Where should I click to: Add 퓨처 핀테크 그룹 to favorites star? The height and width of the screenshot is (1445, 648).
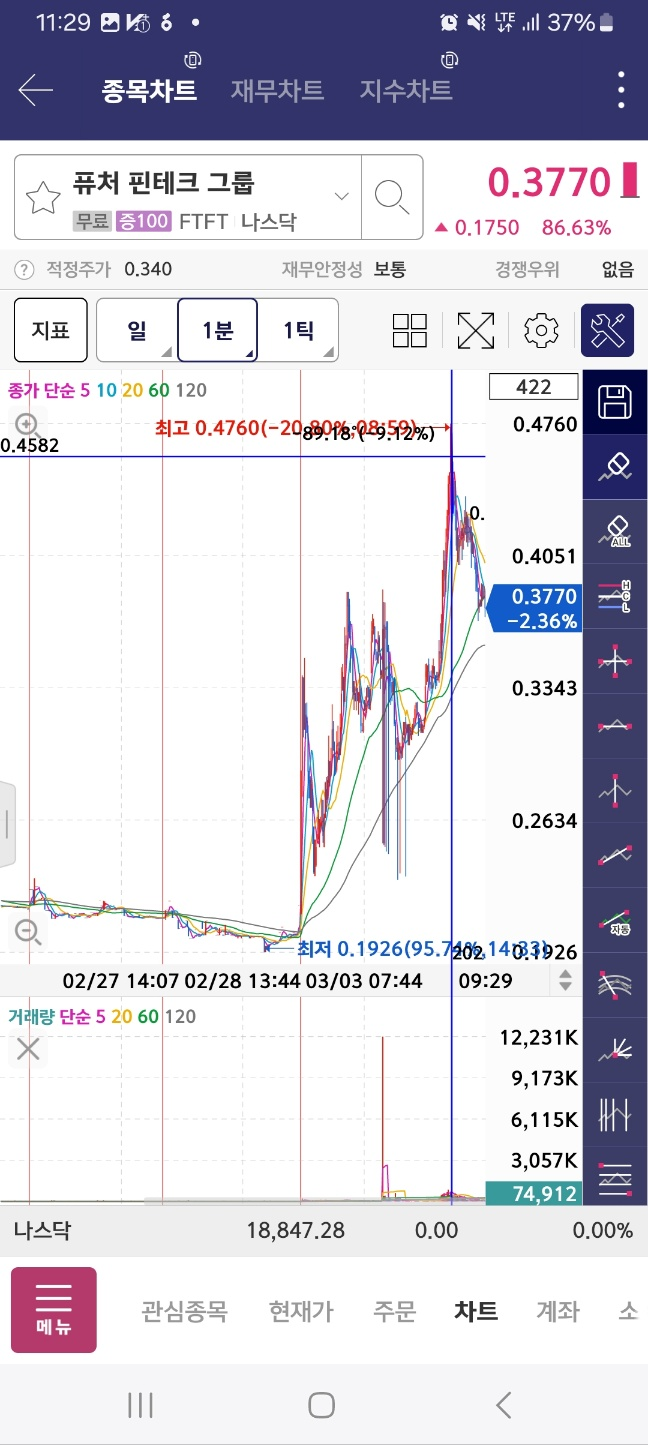point(43,198)
